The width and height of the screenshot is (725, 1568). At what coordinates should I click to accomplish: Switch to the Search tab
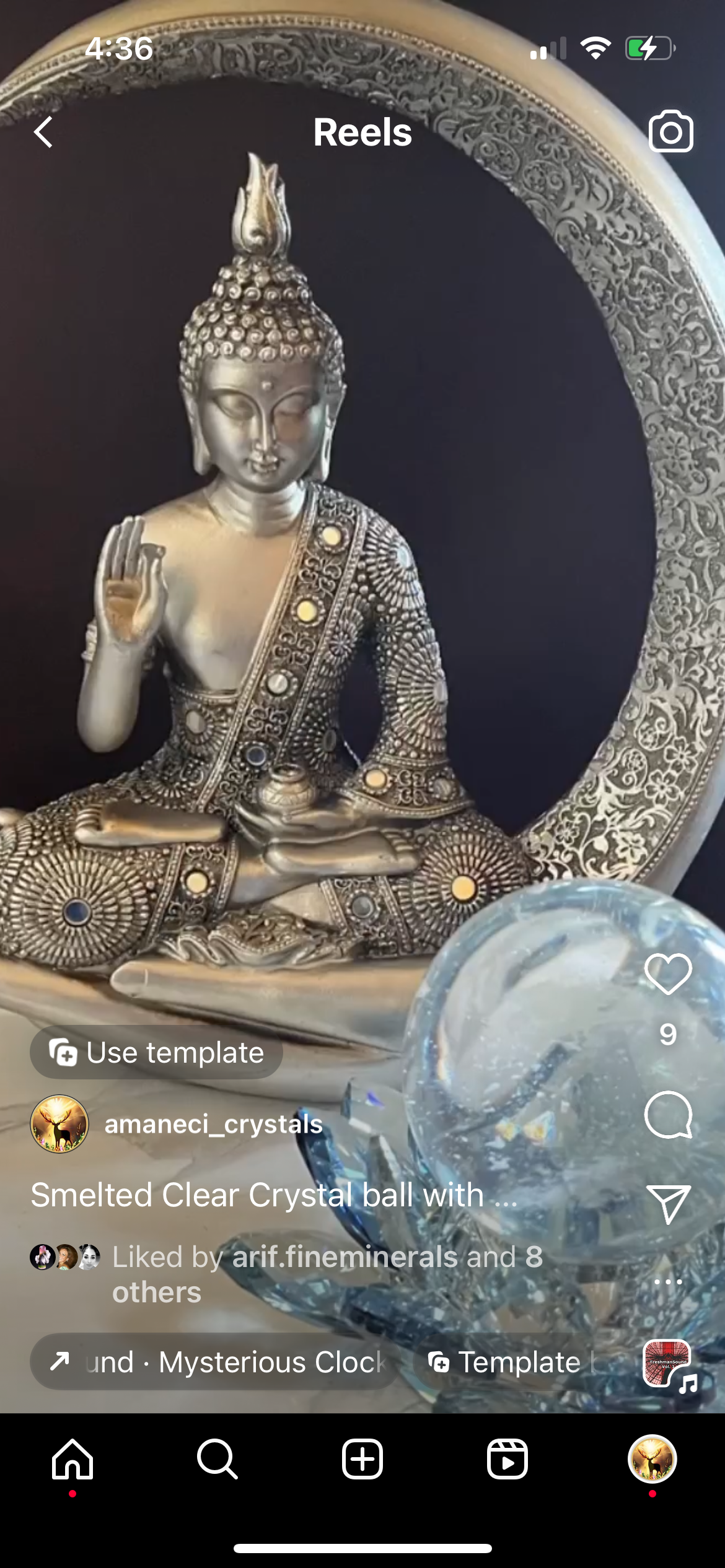217,1460
